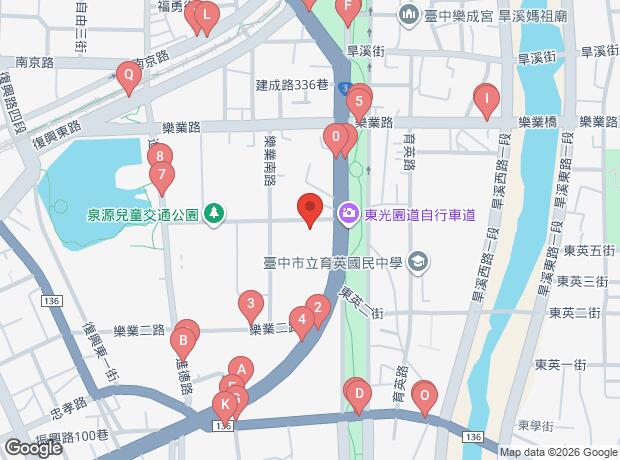View the 東光園道自行車道 place marker
This screenshot has width=620, height=460.
tap(349, 213)
